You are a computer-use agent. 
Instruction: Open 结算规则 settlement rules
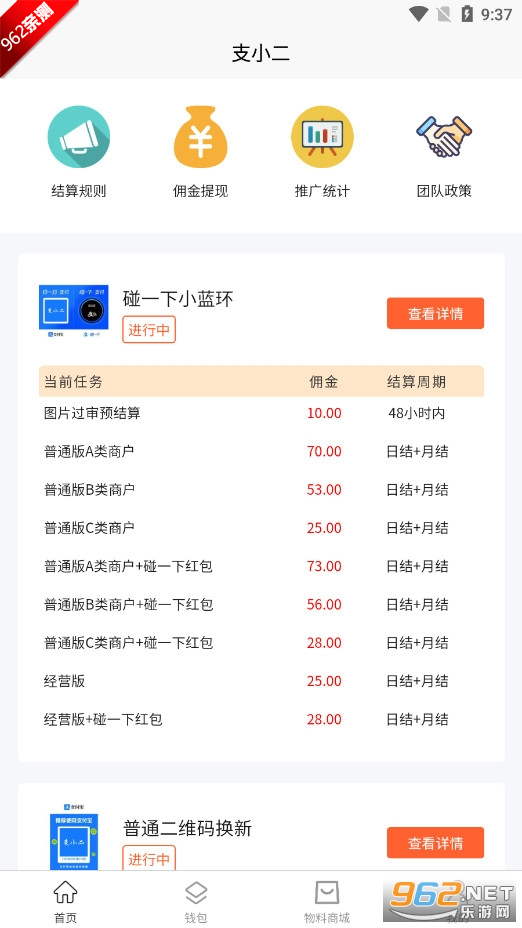tap(79, 152)
